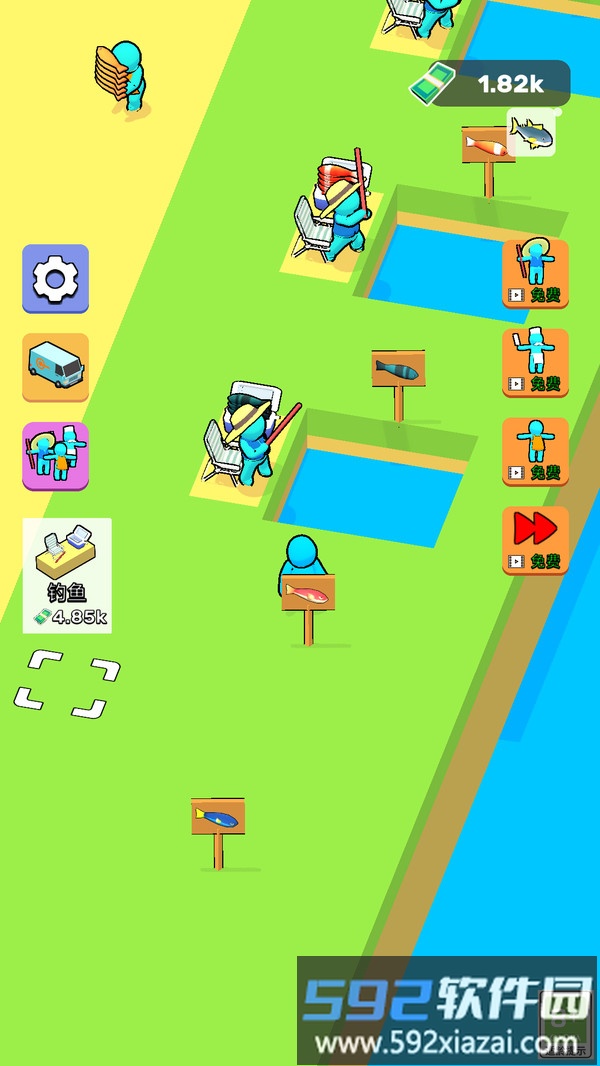This screenshot has width=600, height=1066.
Task: Activate the free fast-forward speed boost
Action: pyautogui.click(x=535, y=540)
